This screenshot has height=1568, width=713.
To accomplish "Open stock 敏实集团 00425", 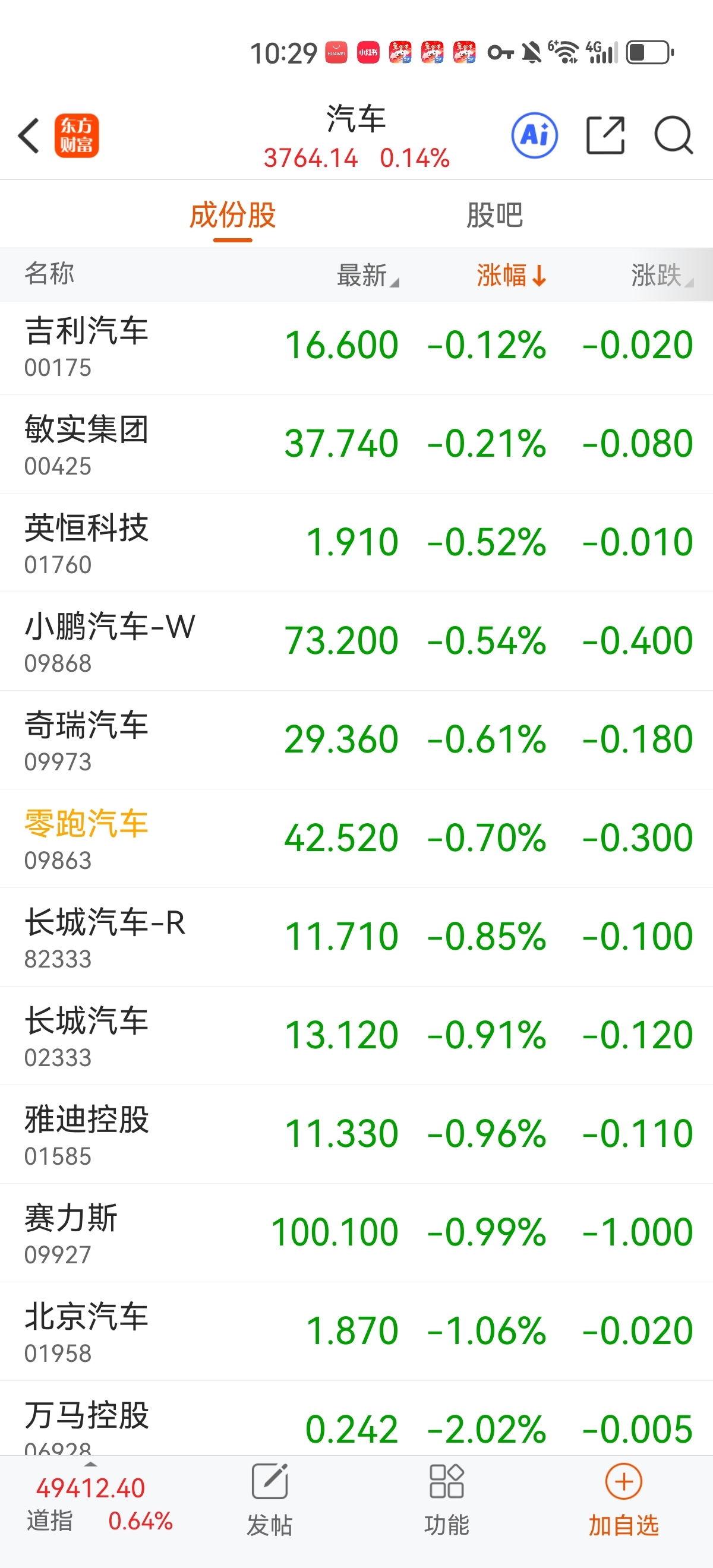I will click(356, 445).
